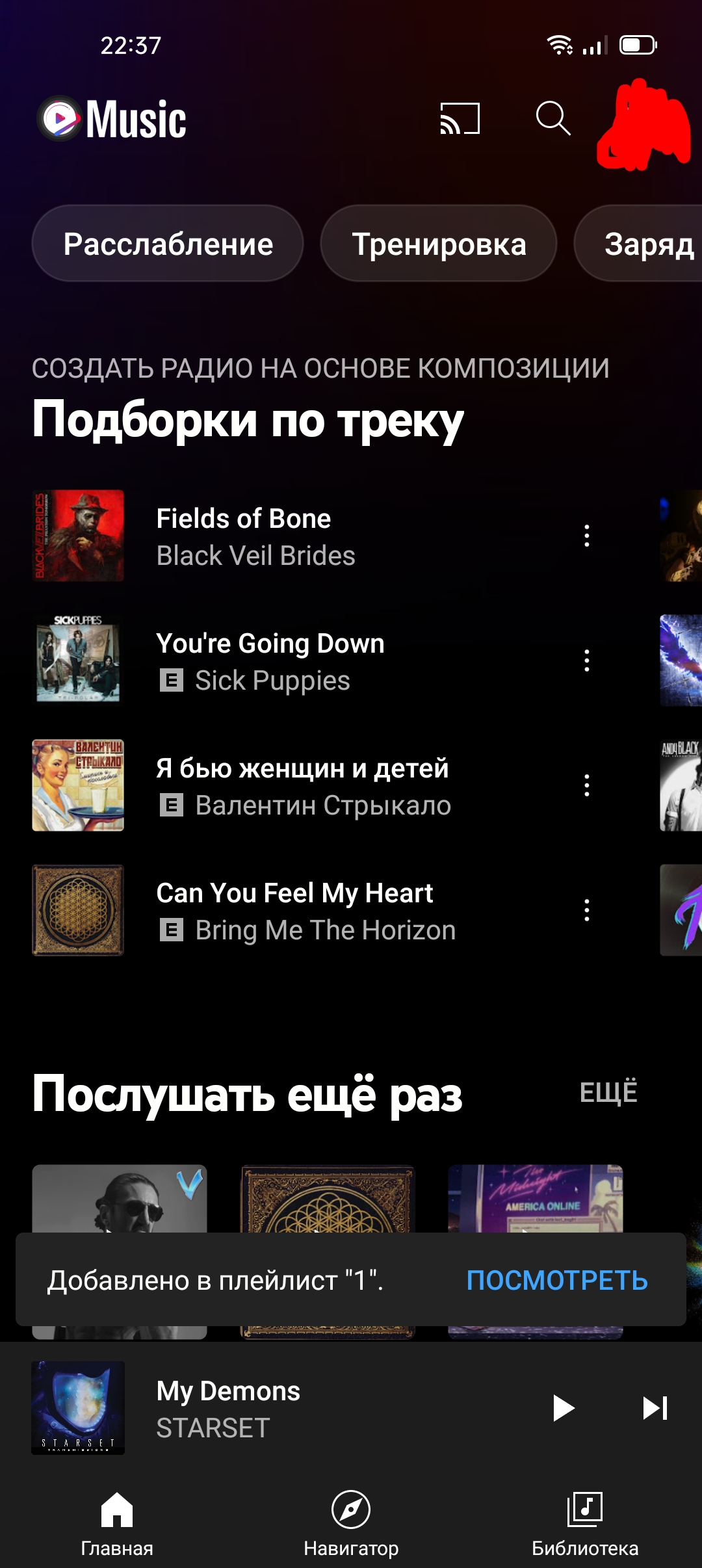Open options menu for Fields of Bone

point(587,536)
